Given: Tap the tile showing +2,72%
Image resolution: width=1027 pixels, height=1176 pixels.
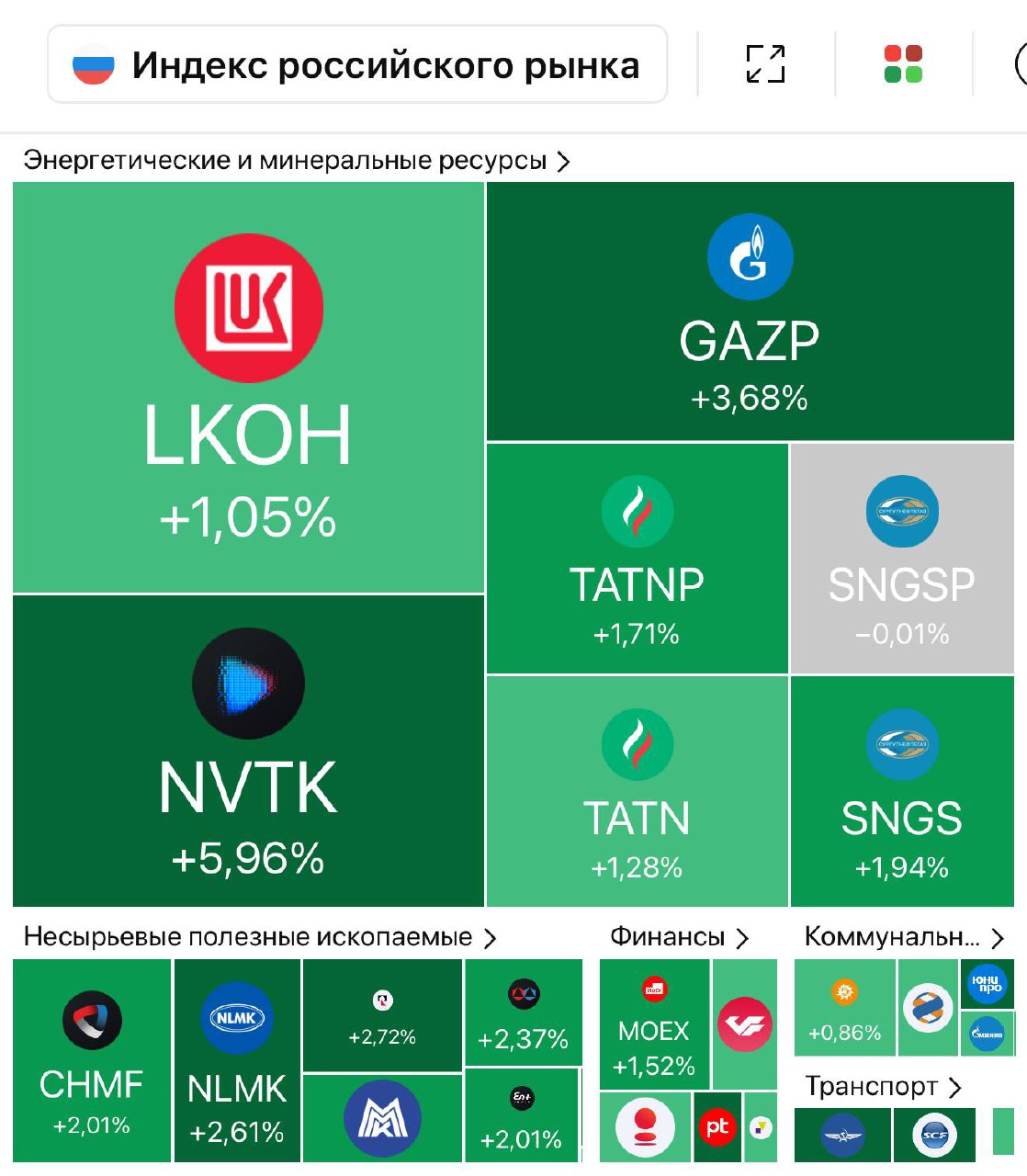Looking at the screenshot, I should [x=382, y=1015].
